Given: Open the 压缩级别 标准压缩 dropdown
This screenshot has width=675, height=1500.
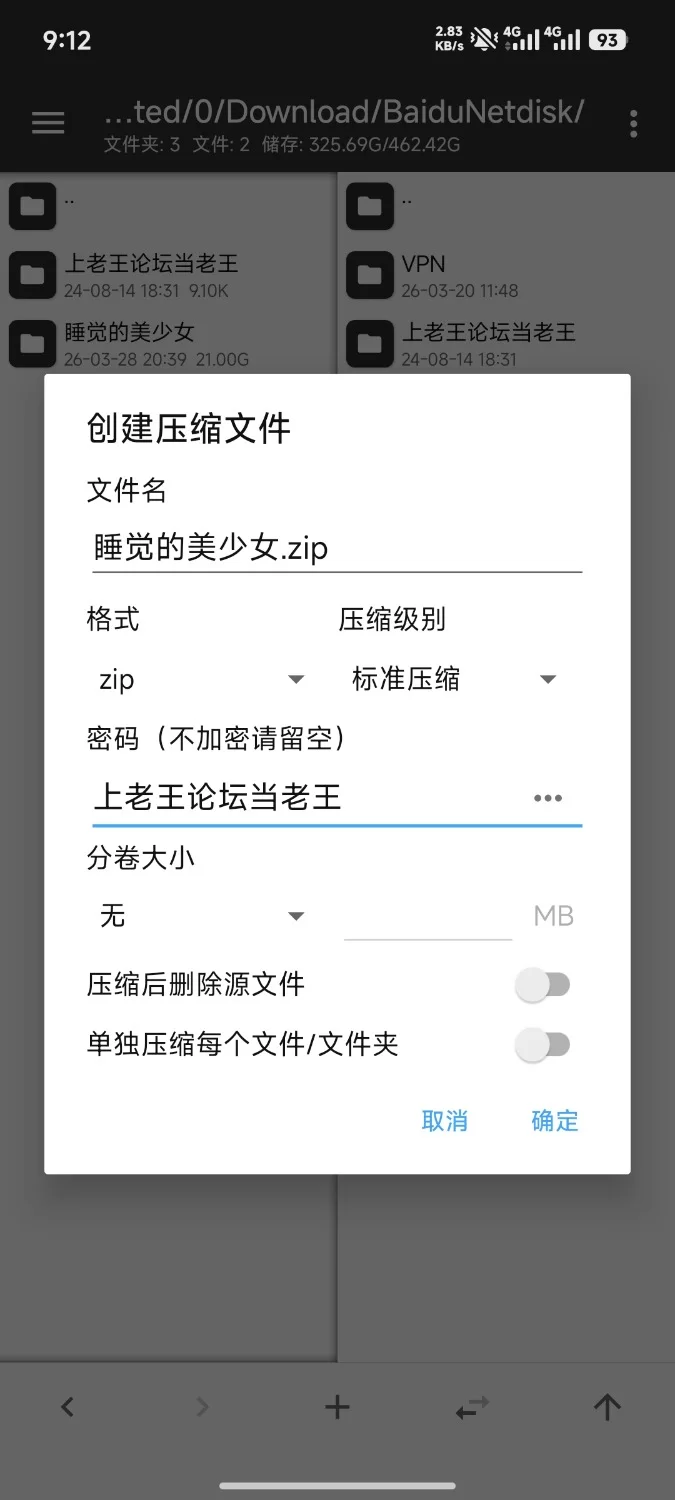Looking at the screenshot, I should coord(453,680).
